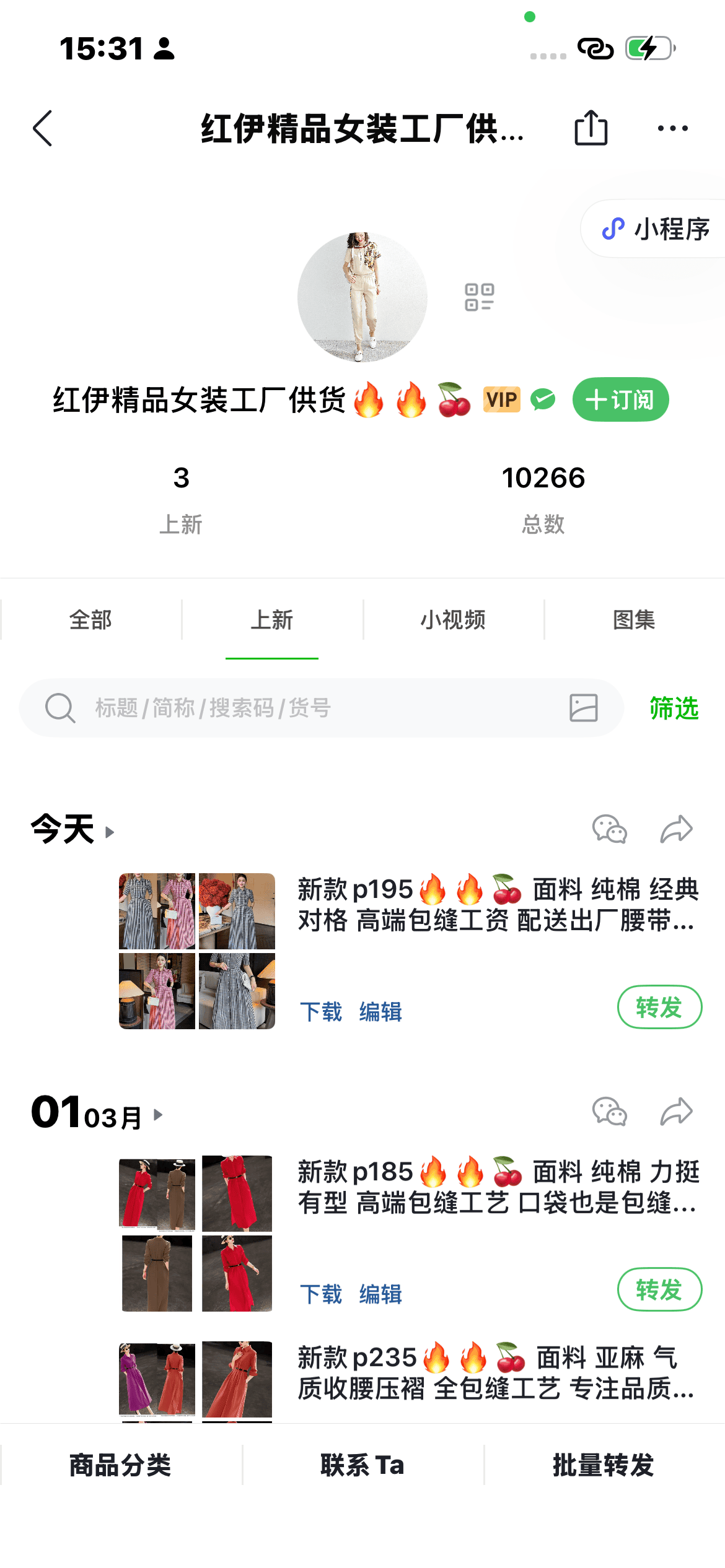Viewport: 725px width, 1568px height.
Task: Open 商品分类 product categories
Action: pyautogui.click(x=120, y=1465)
